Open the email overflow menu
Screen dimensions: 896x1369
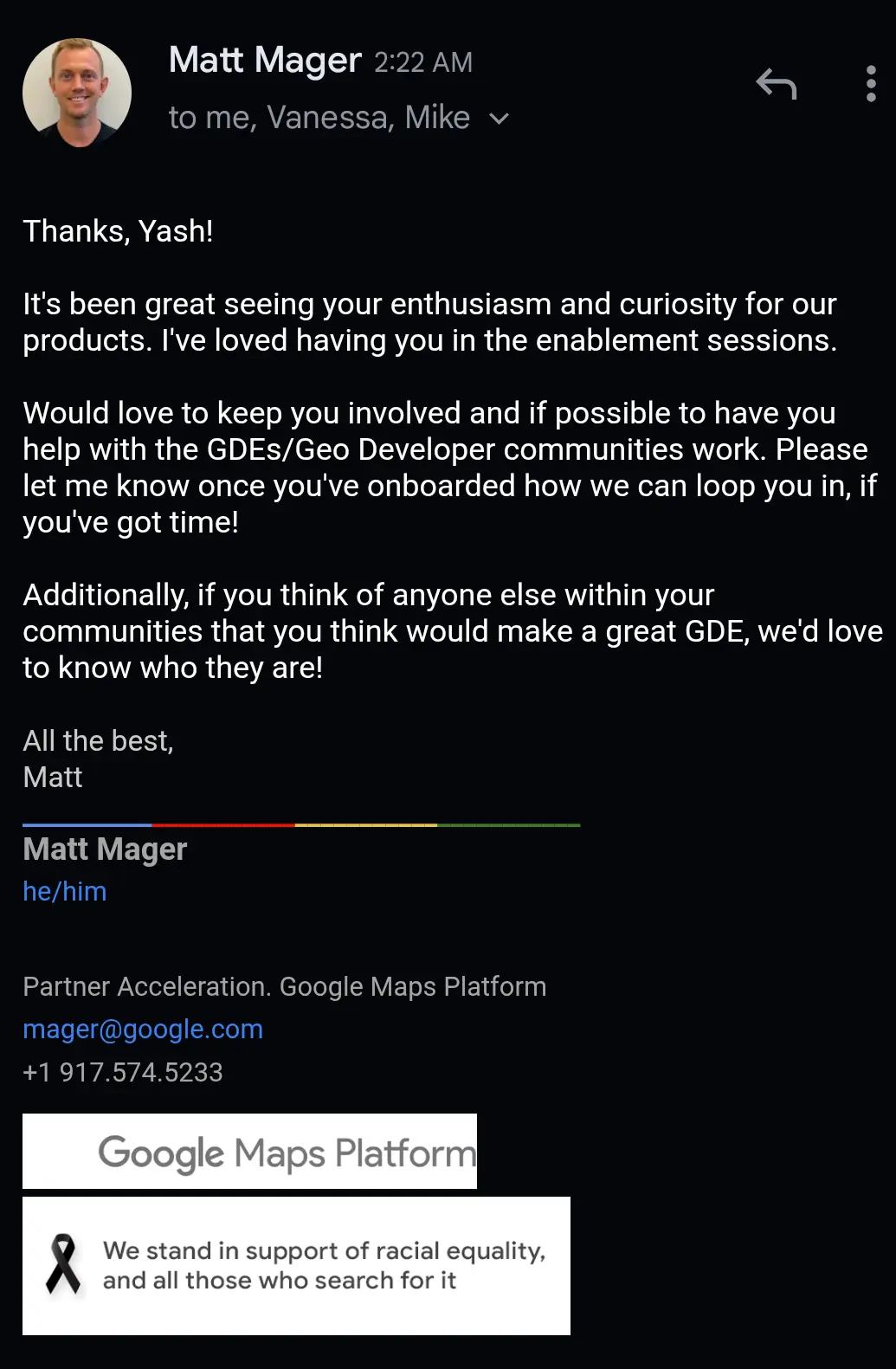871,85
